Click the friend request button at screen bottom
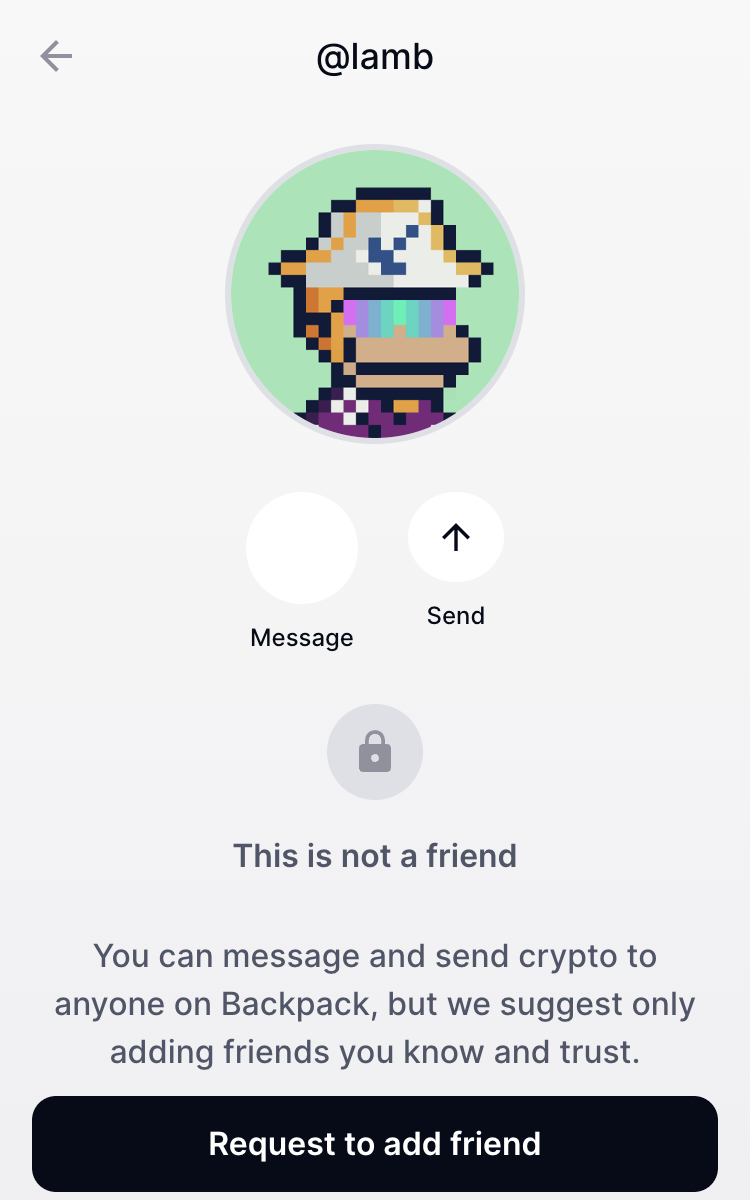 [x=375, y=1143]
